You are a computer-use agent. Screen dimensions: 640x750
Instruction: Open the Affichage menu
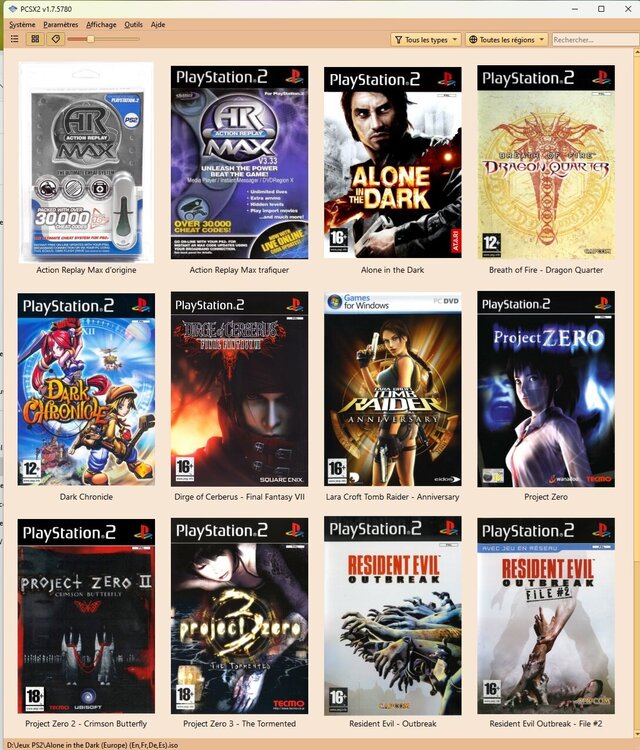[101, 24]
